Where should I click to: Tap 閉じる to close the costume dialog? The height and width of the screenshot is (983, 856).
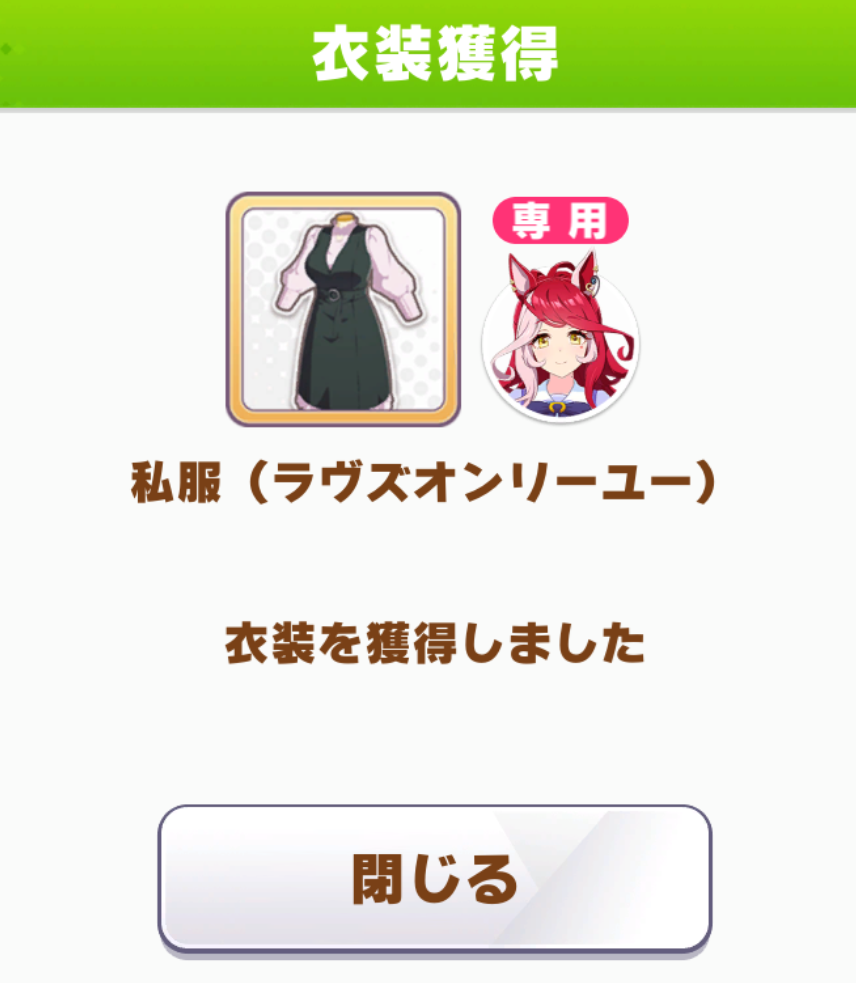(435, 878)
